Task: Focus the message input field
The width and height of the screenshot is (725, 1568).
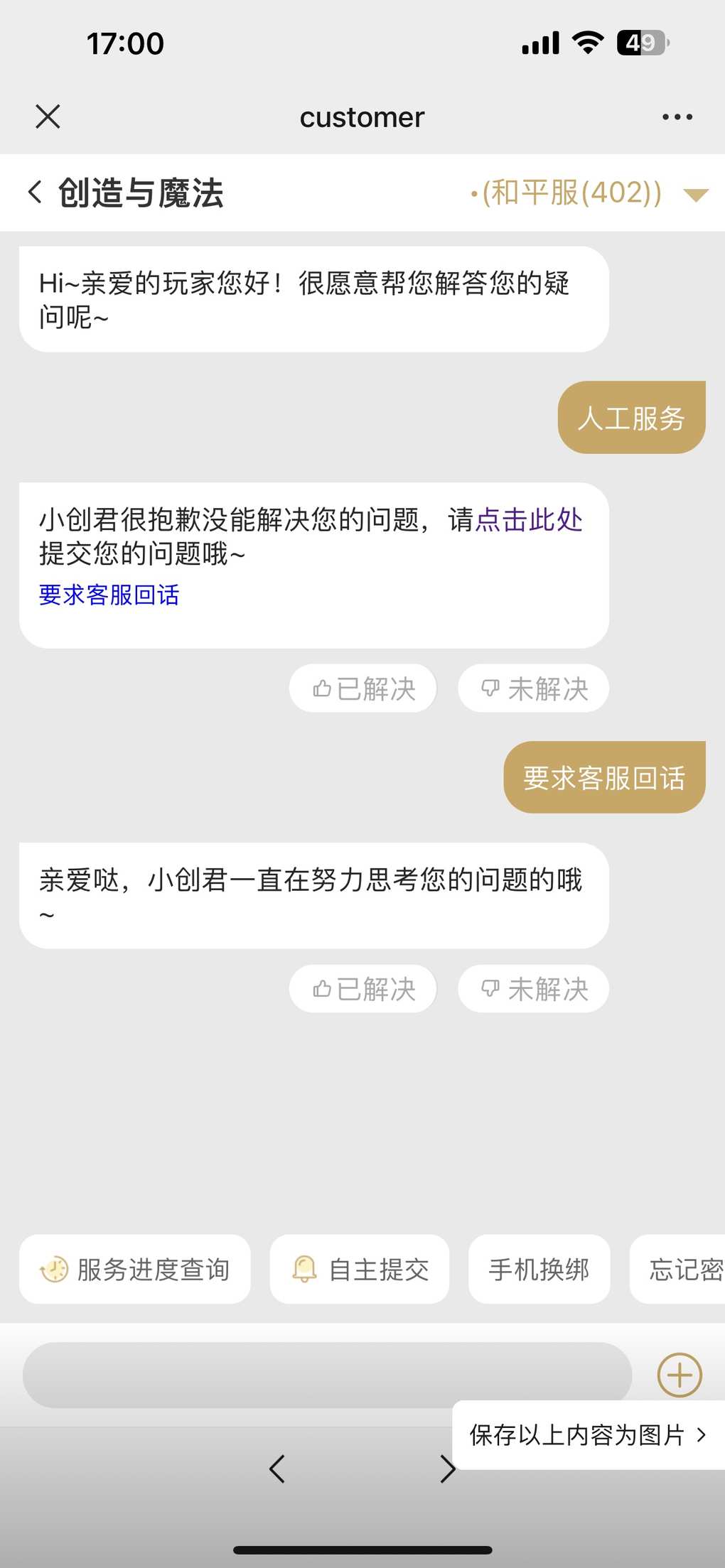Action: (327, 1375)
